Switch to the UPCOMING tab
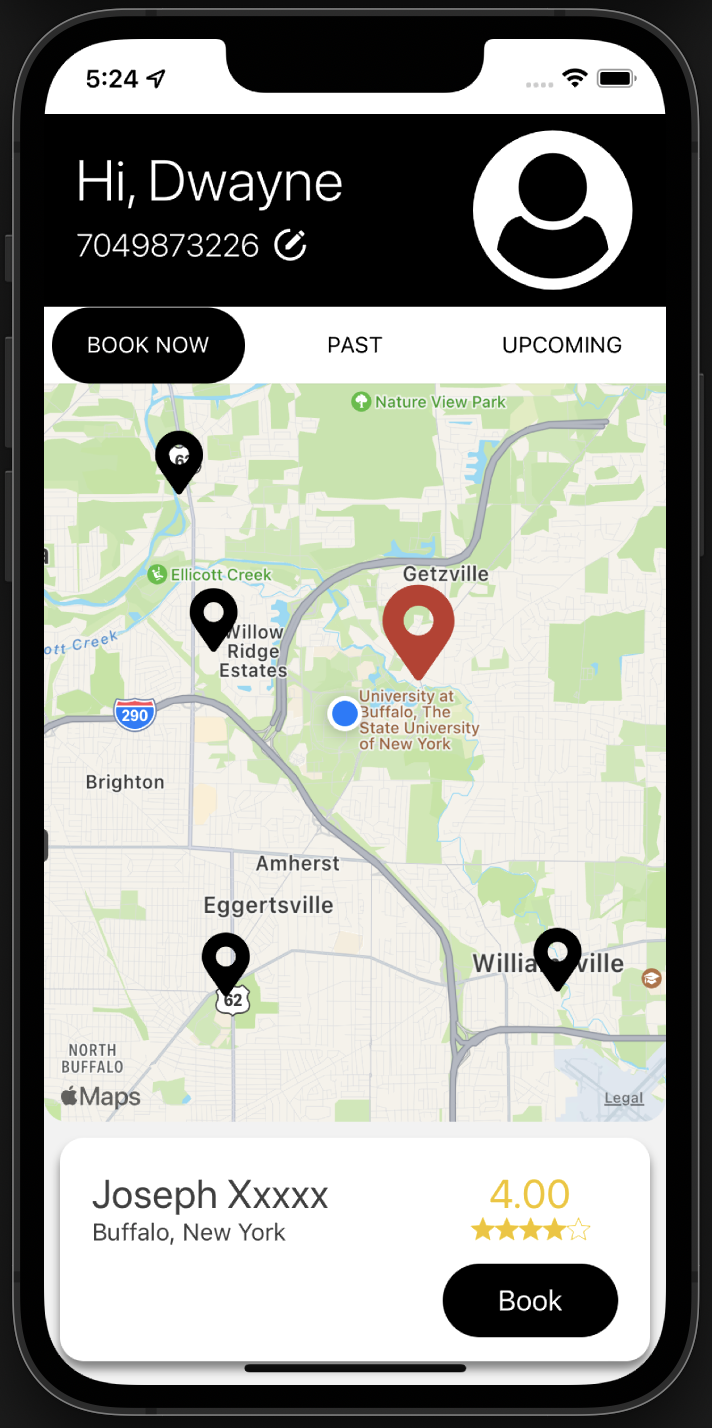Viewport: 712px width, 1428px height. tap(562, 345)
